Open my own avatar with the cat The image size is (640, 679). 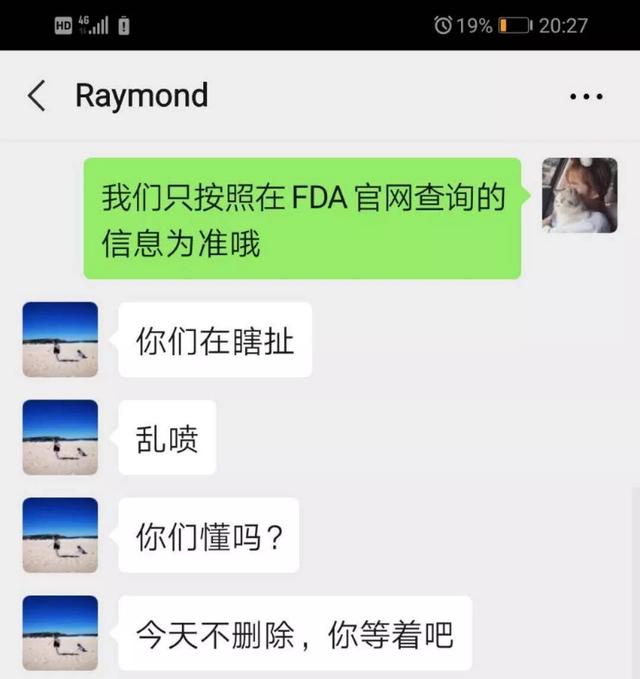(579, 196)
